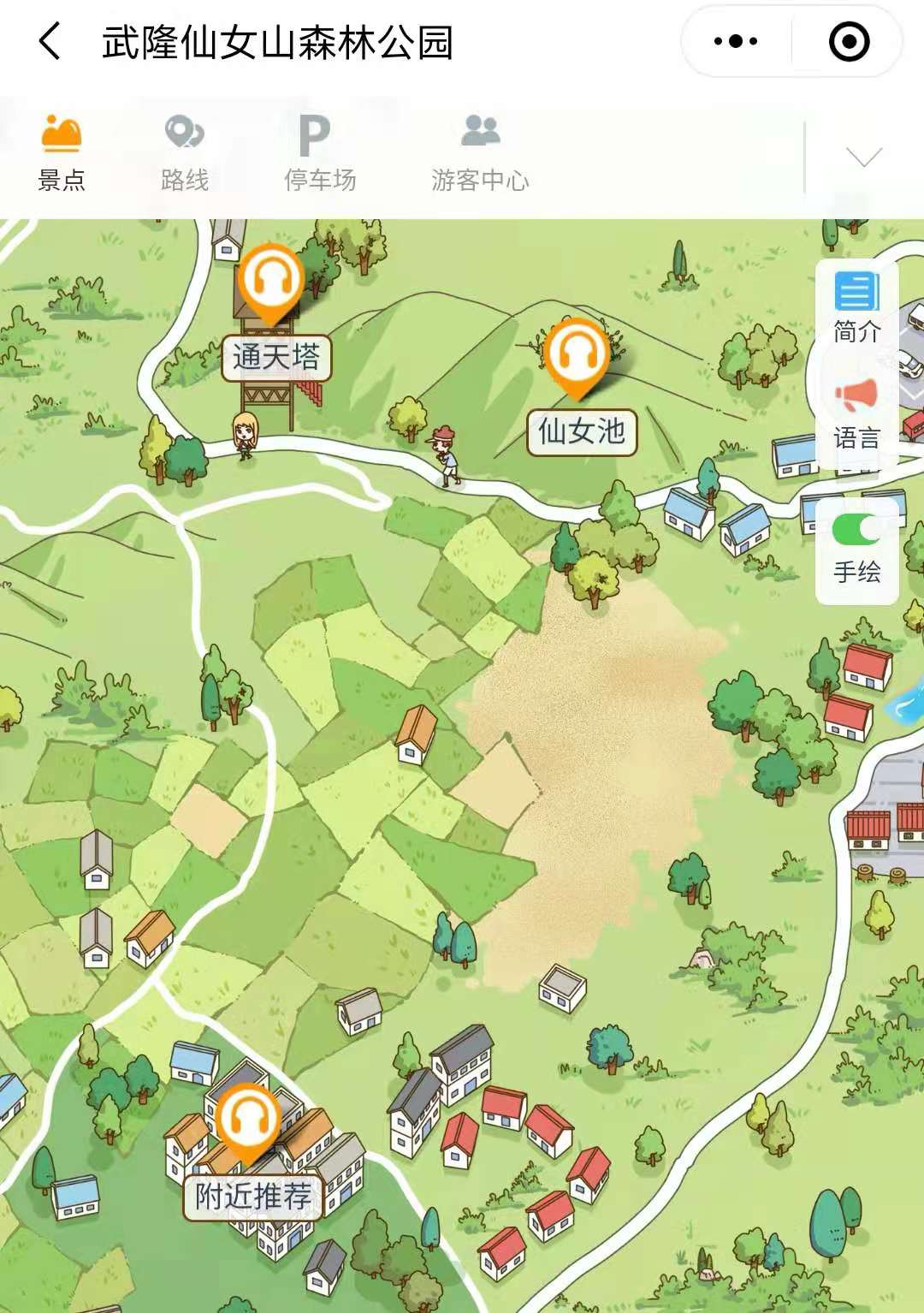
Task: Switch to the 路线 tab
Action: tap(185, 154)
